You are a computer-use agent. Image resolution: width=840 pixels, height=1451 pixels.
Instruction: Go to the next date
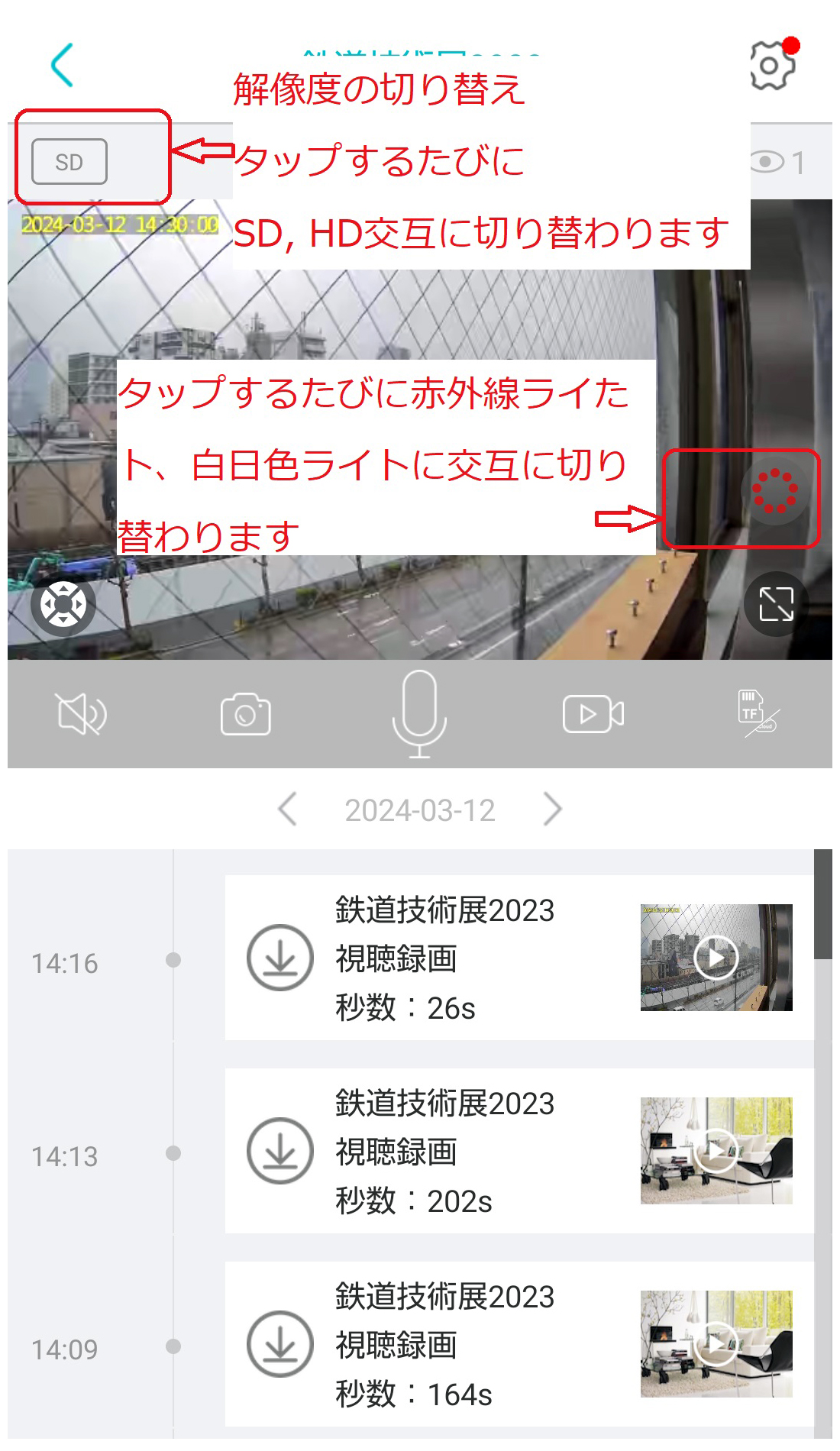coord(552,810)
